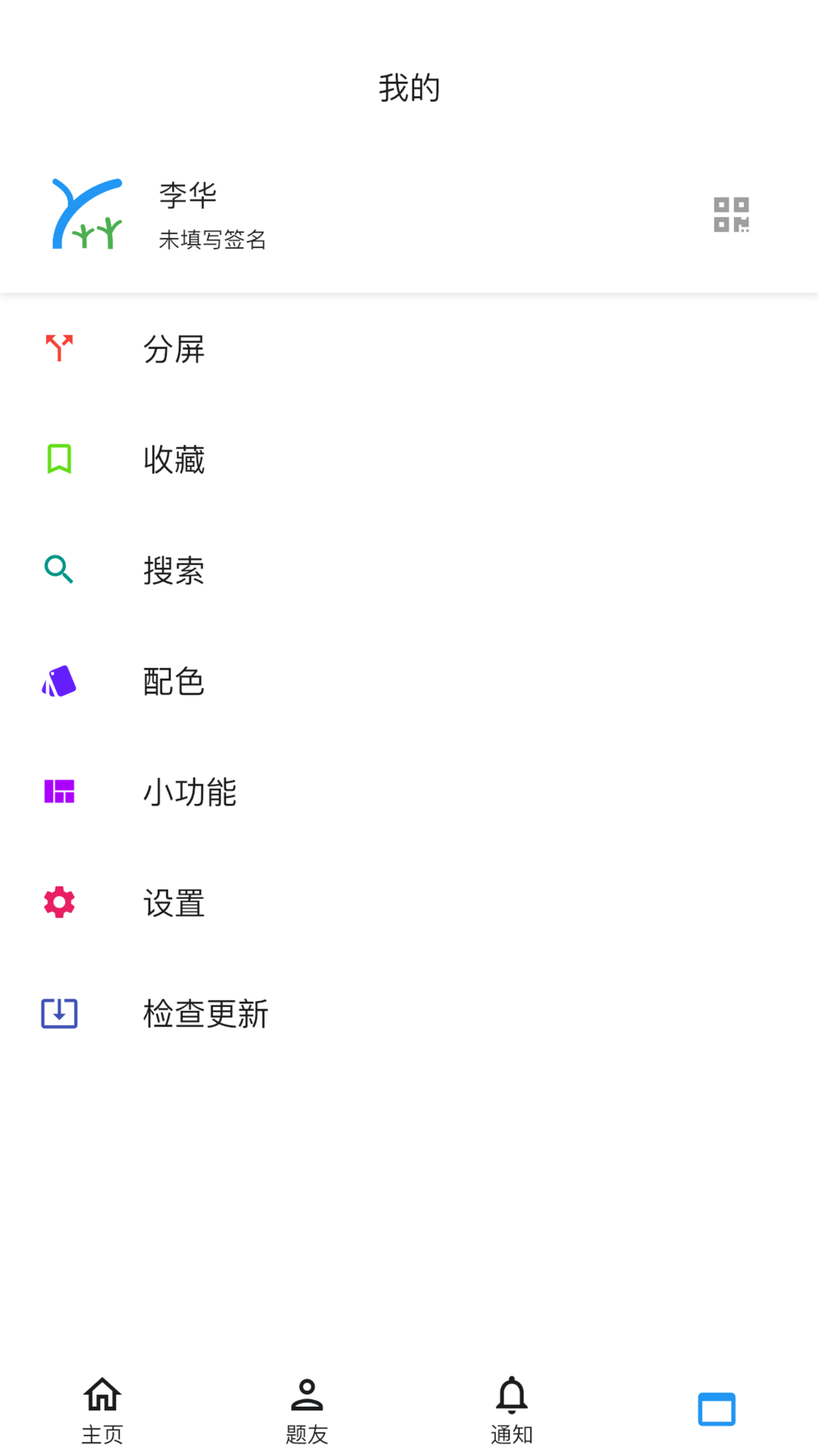Screen dimensions: 819x1456
Task: Open the 小功能 widgets row
Action: click(409, 792)
